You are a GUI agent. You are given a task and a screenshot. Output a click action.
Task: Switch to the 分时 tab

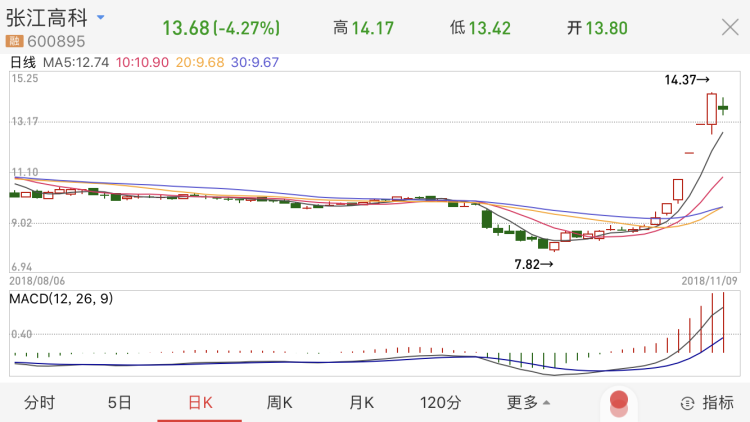(39, 402)
